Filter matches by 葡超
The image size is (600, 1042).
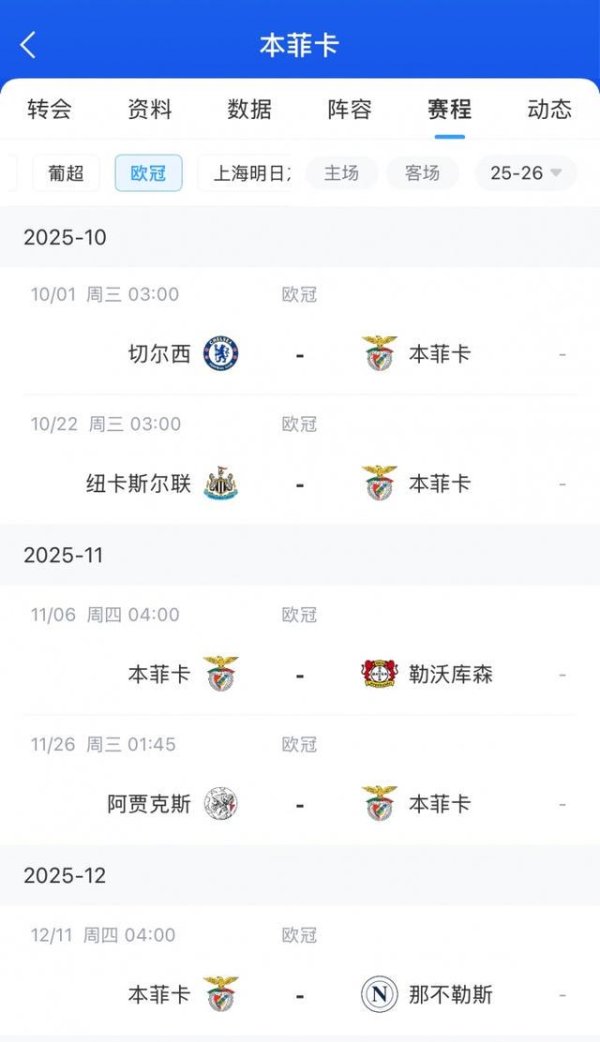(x=66, y=173)
